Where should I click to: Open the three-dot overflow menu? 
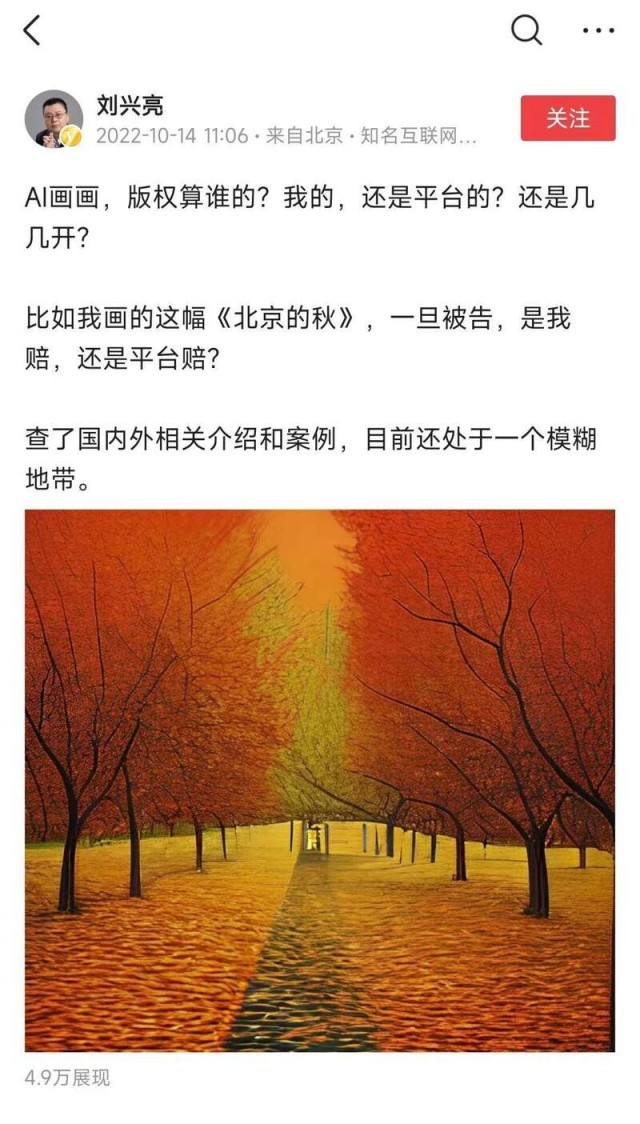598,31
